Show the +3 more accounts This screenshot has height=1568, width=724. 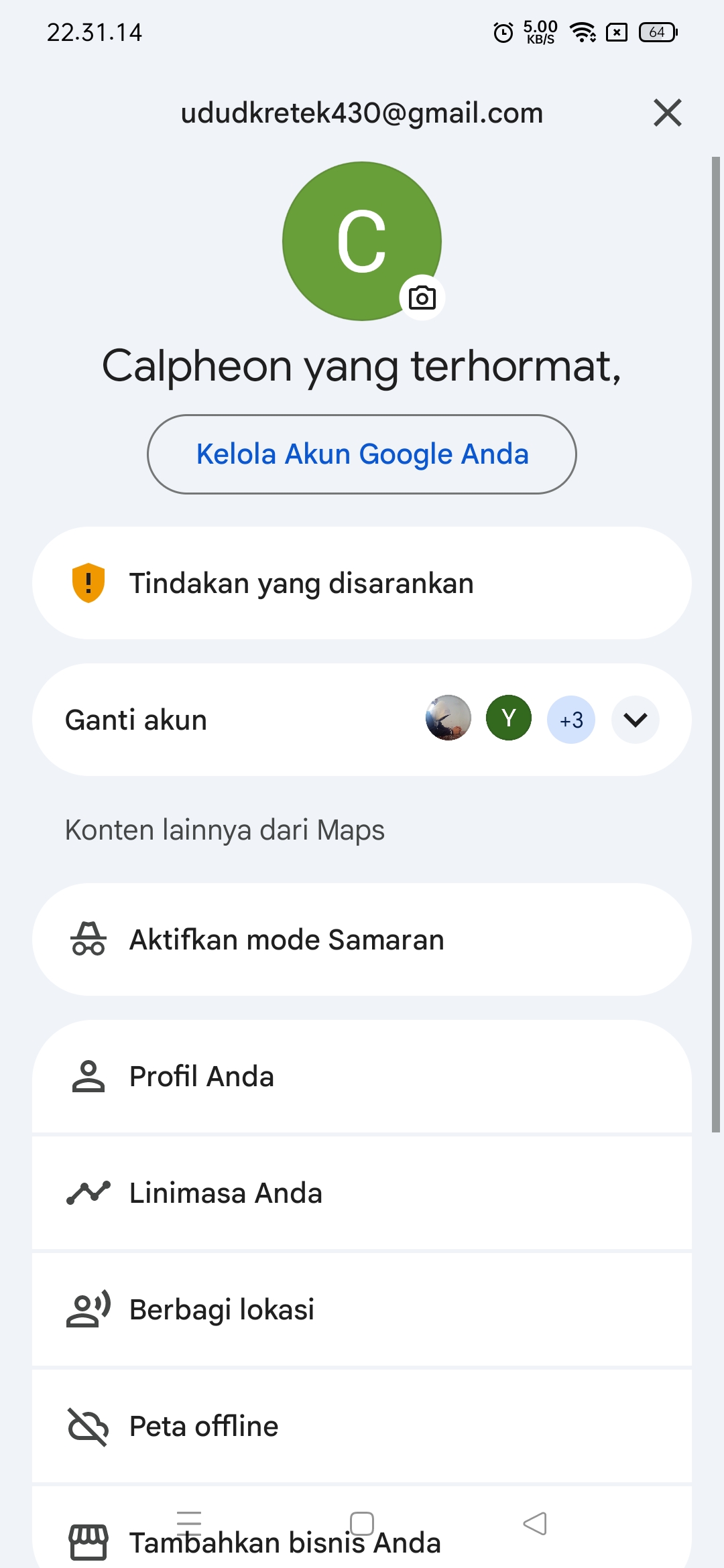tap(571, 720)
